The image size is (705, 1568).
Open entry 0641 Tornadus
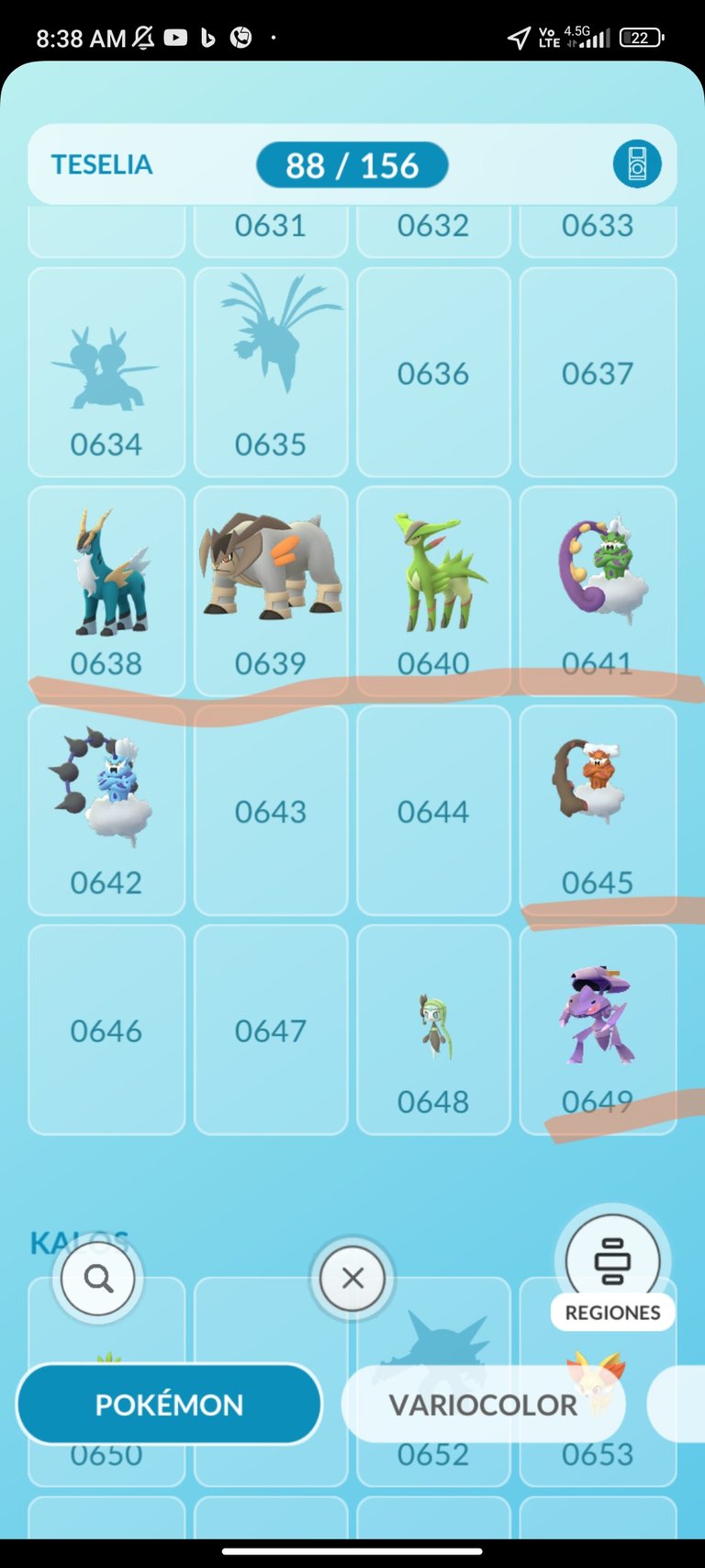coord(598,592)
